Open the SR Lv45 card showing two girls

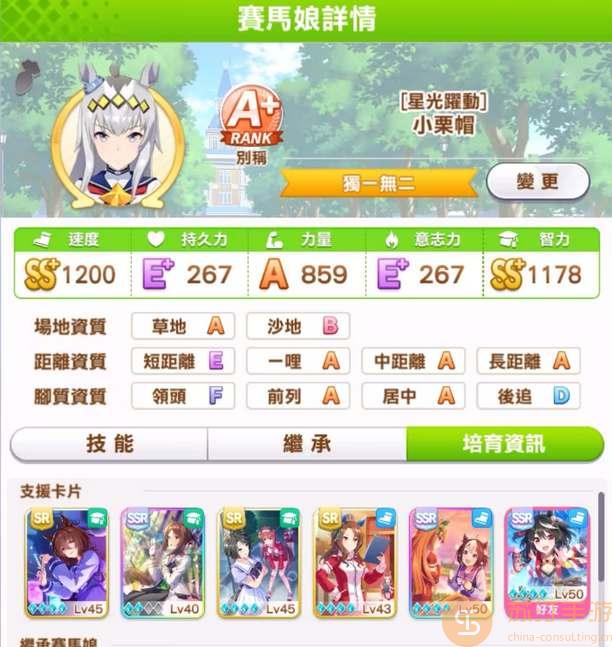click(x=258, y=560)
